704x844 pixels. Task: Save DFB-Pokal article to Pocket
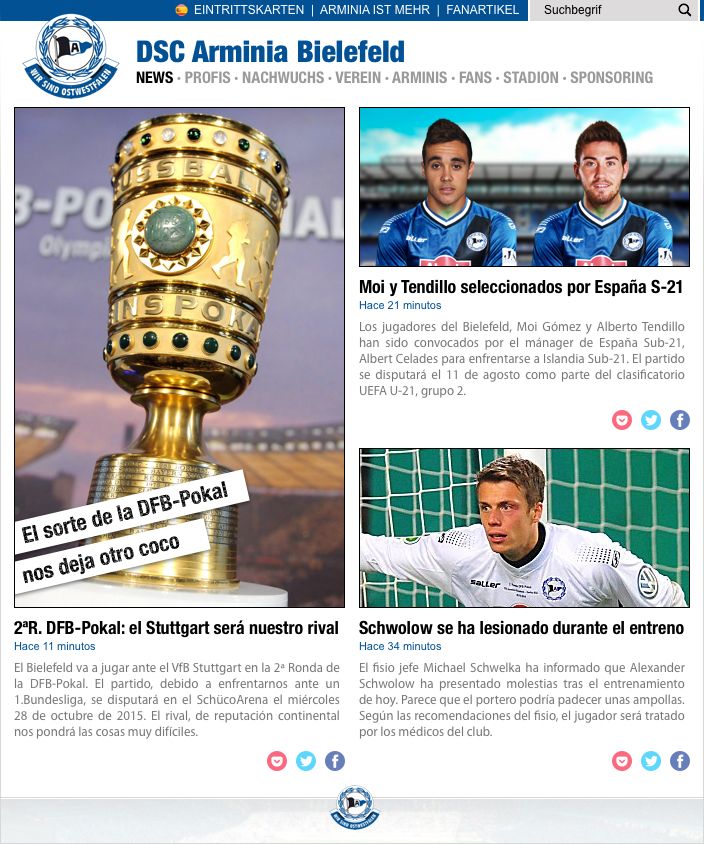coord(277,761)
